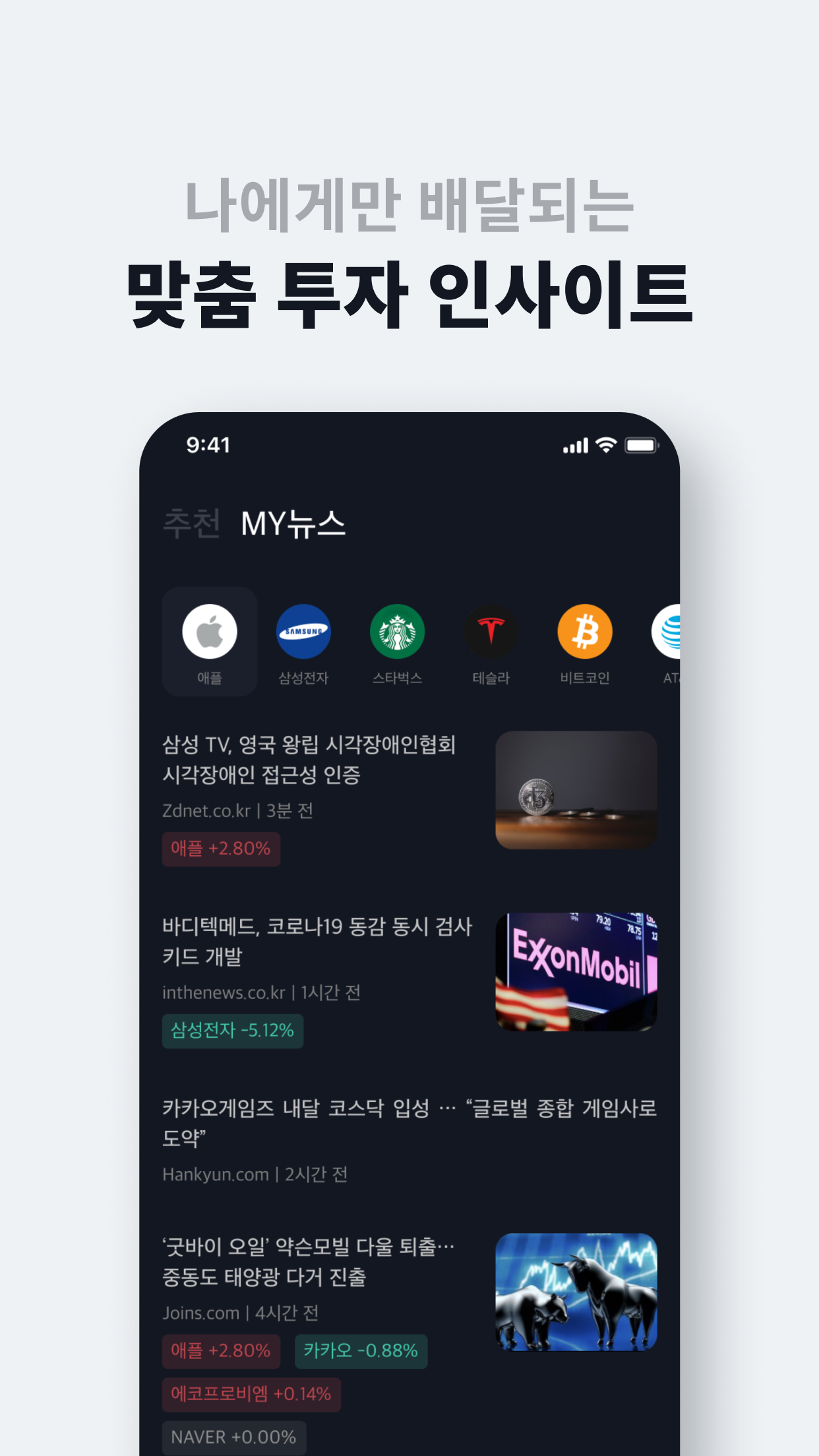Tap the NAVER +0.00% stock tag

coord(235,1438)
